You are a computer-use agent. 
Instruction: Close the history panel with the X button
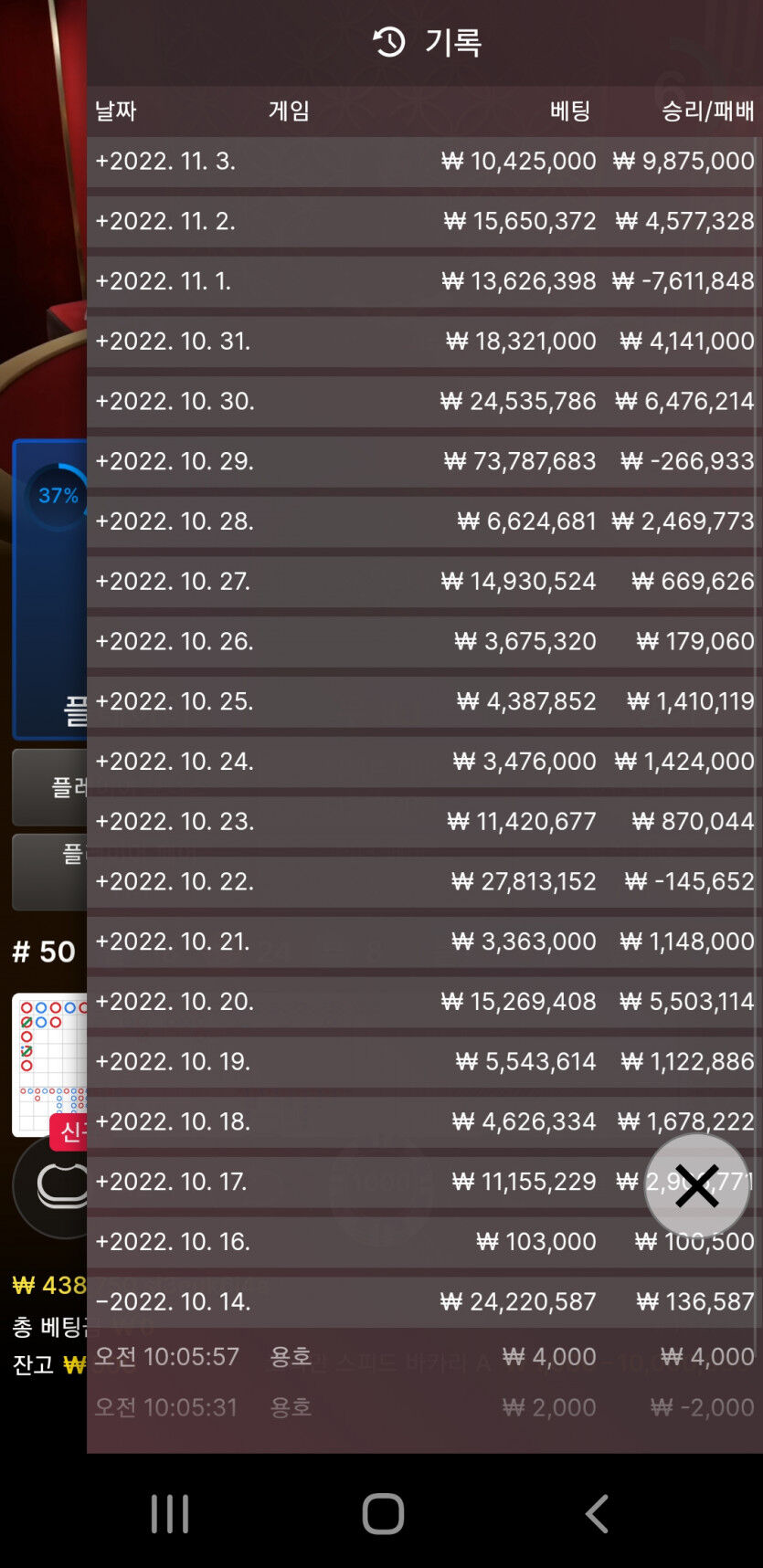[x=697, y=1186]
